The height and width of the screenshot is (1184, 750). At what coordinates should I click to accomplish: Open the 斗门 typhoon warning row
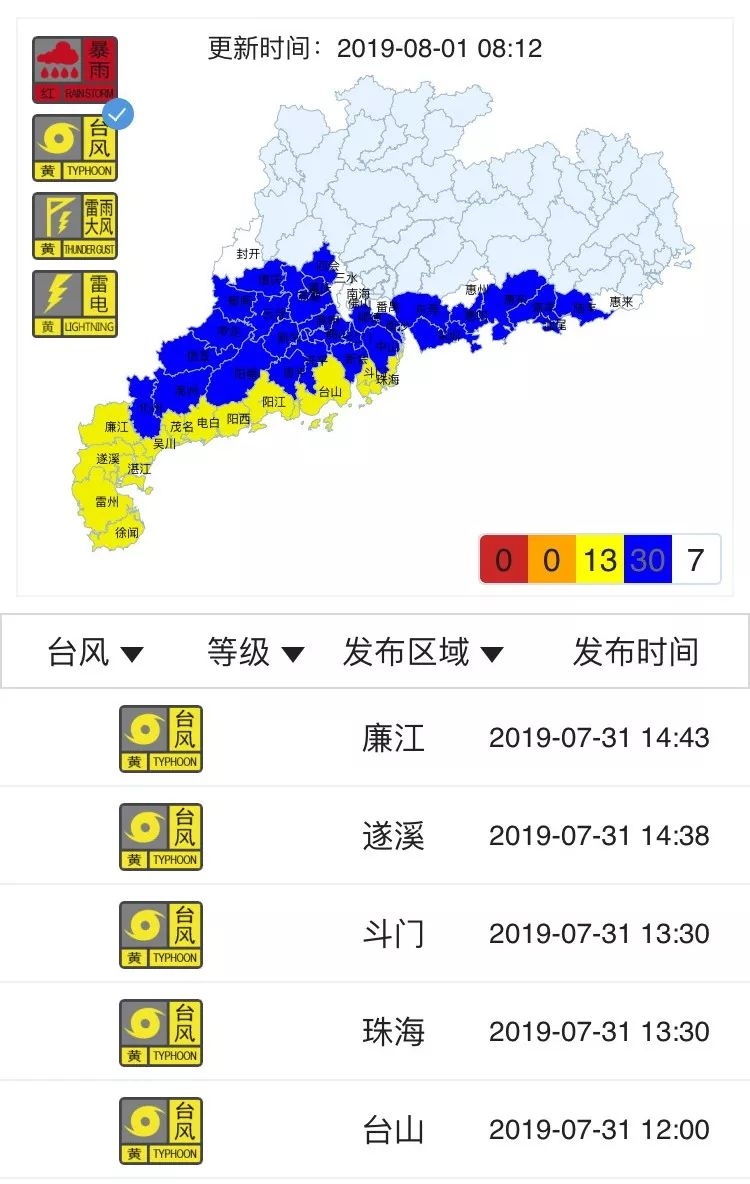(x=393, y=934)
